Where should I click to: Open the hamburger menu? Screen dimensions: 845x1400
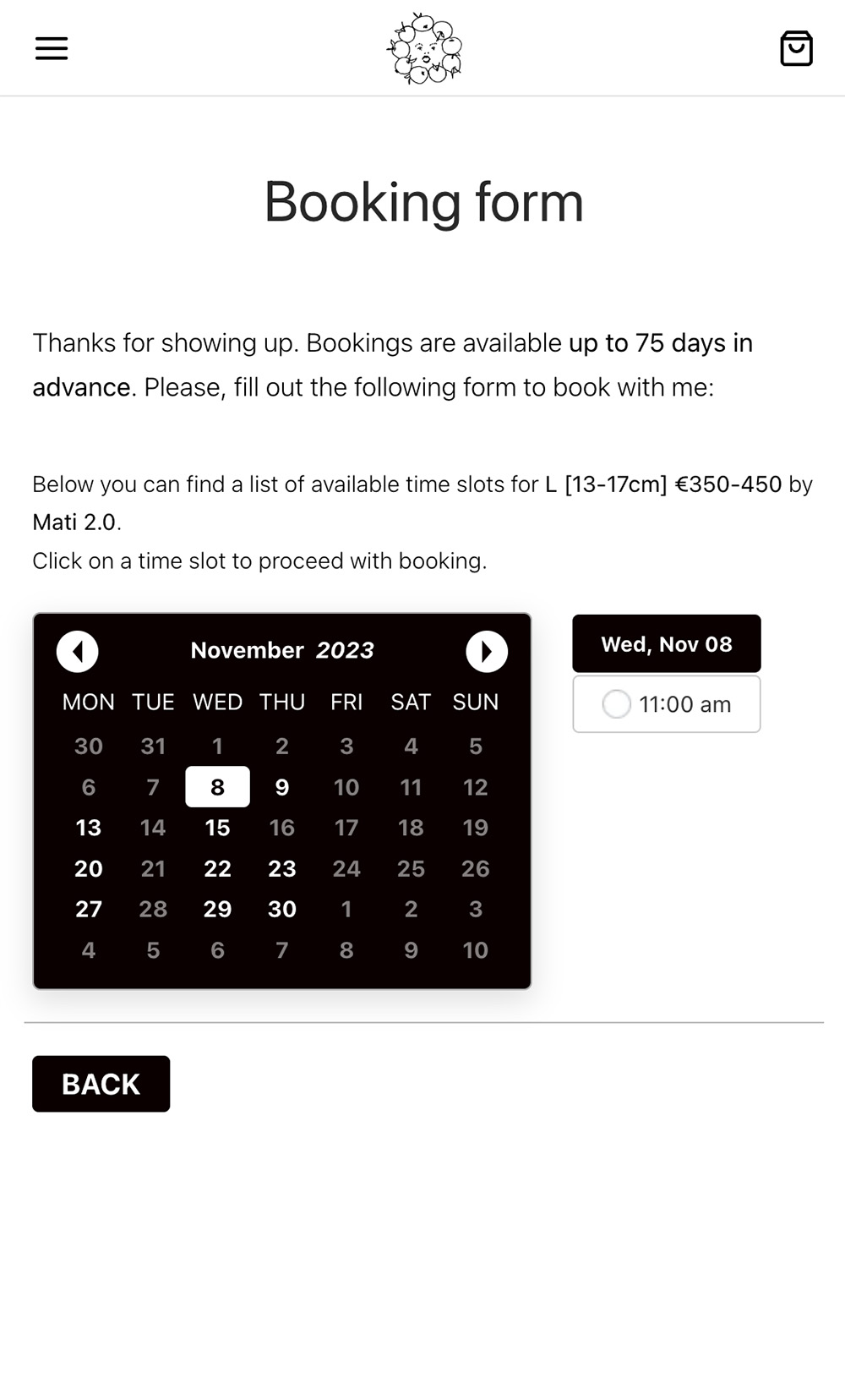(x=52, y=48)
